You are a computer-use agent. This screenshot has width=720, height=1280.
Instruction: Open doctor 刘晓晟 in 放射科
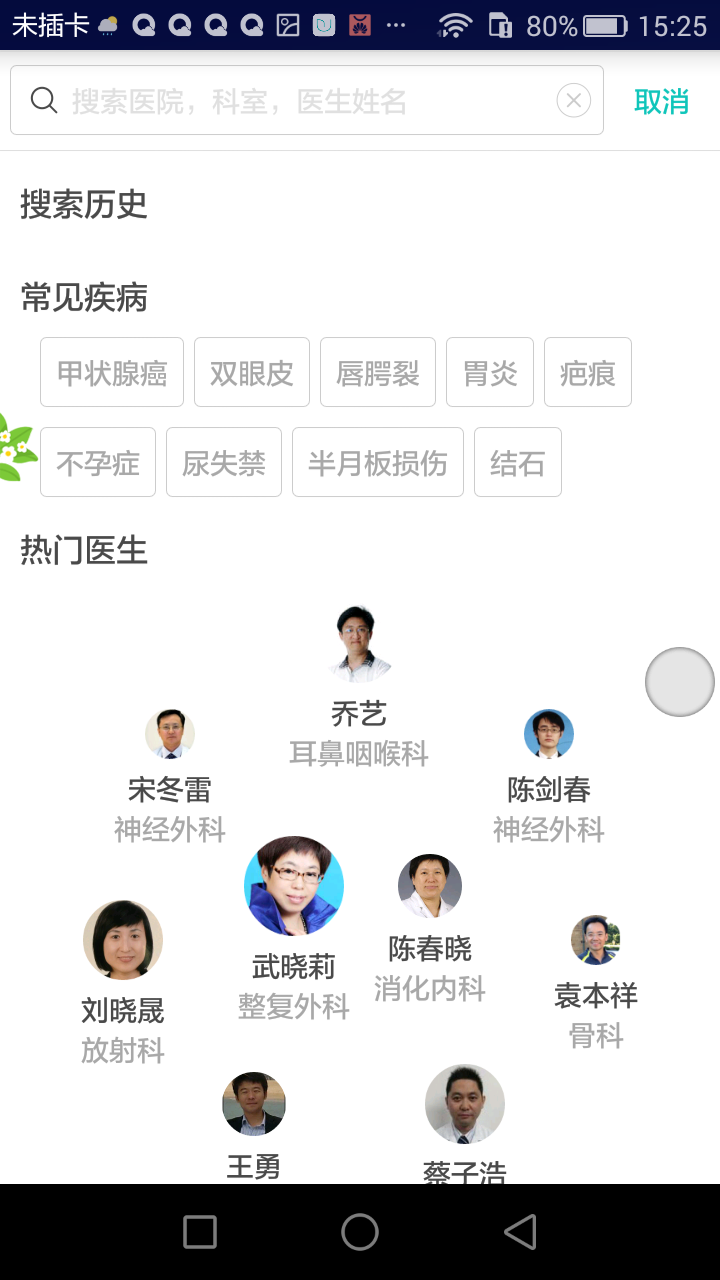tap(123, 940)
